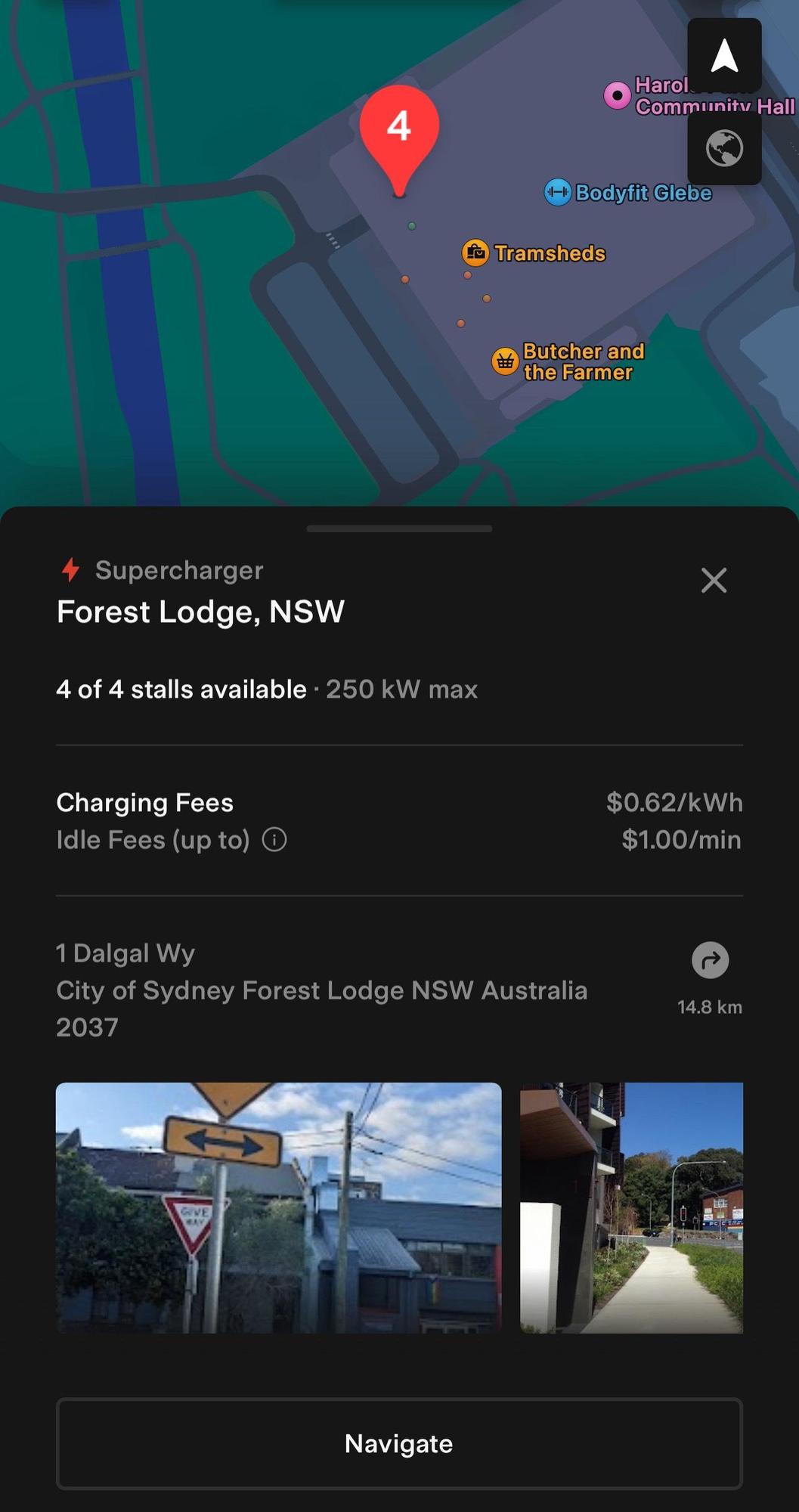Tap the 4 of 4 stalls available text
The width and height of the screenshot is (799, 1512).
coord(180,689)
